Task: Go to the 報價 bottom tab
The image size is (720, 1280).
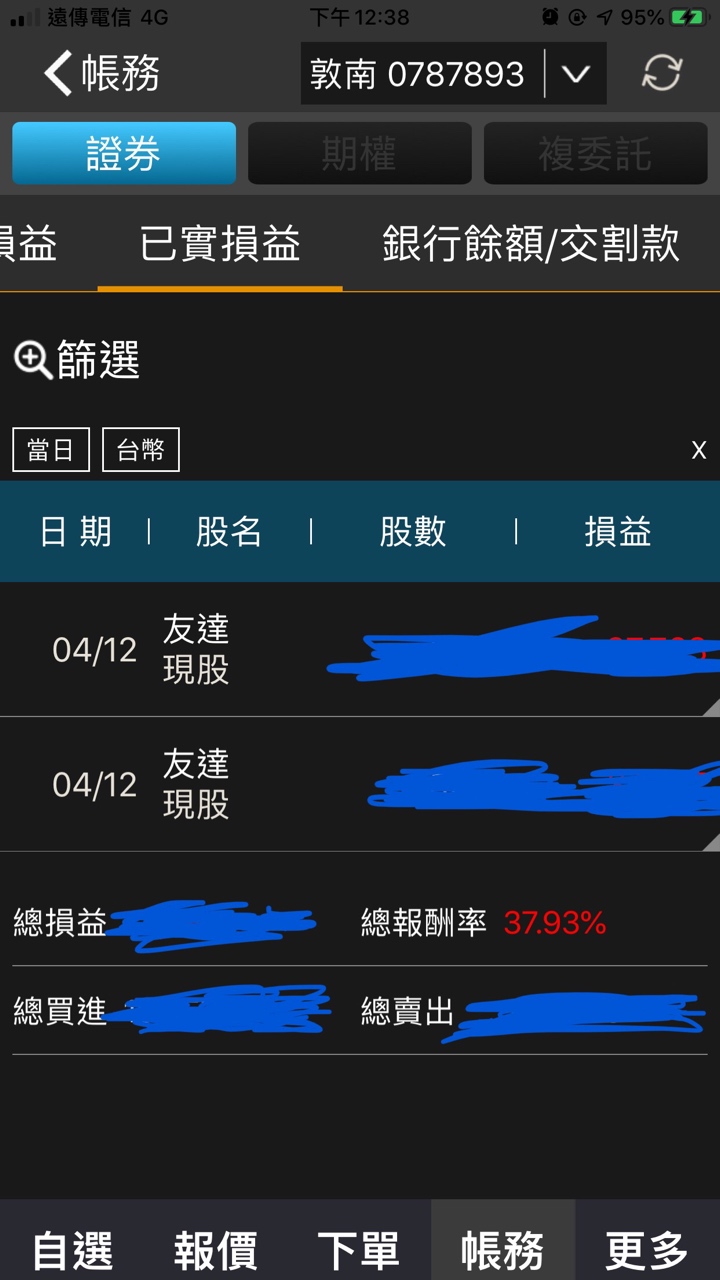Action: point(216,1250)
